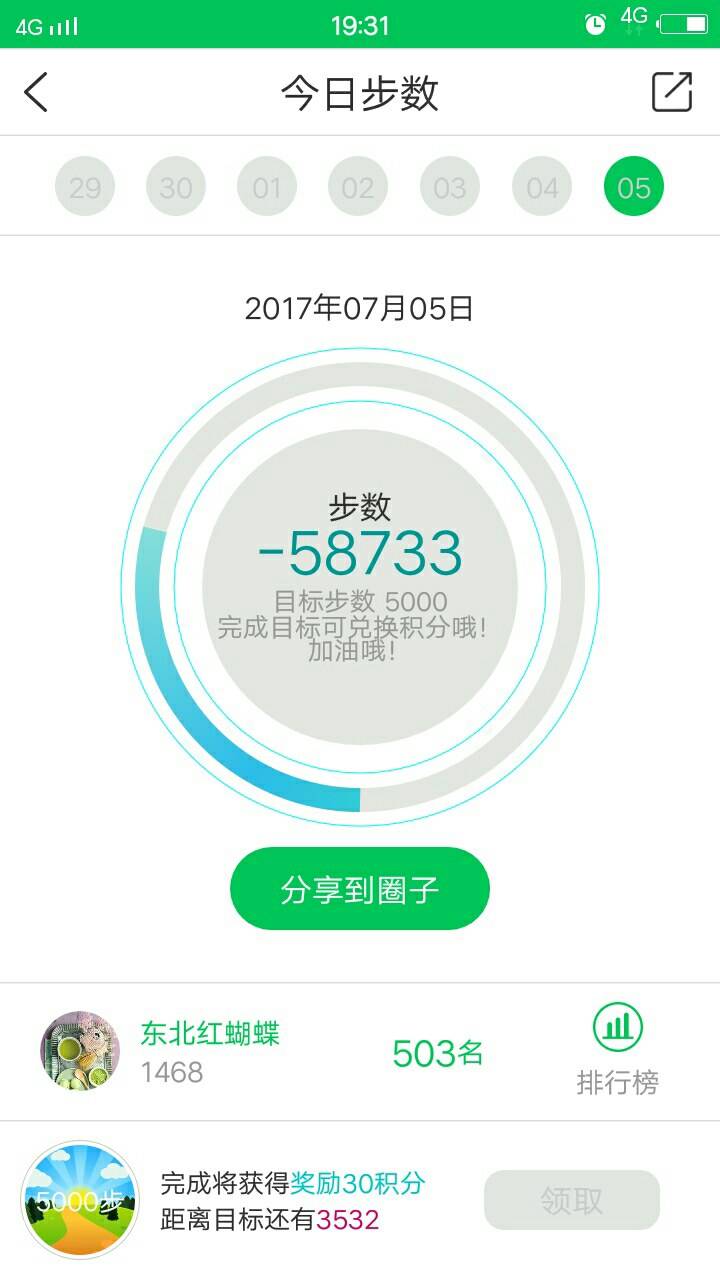View steps for day 03

(x=450, y=187)
